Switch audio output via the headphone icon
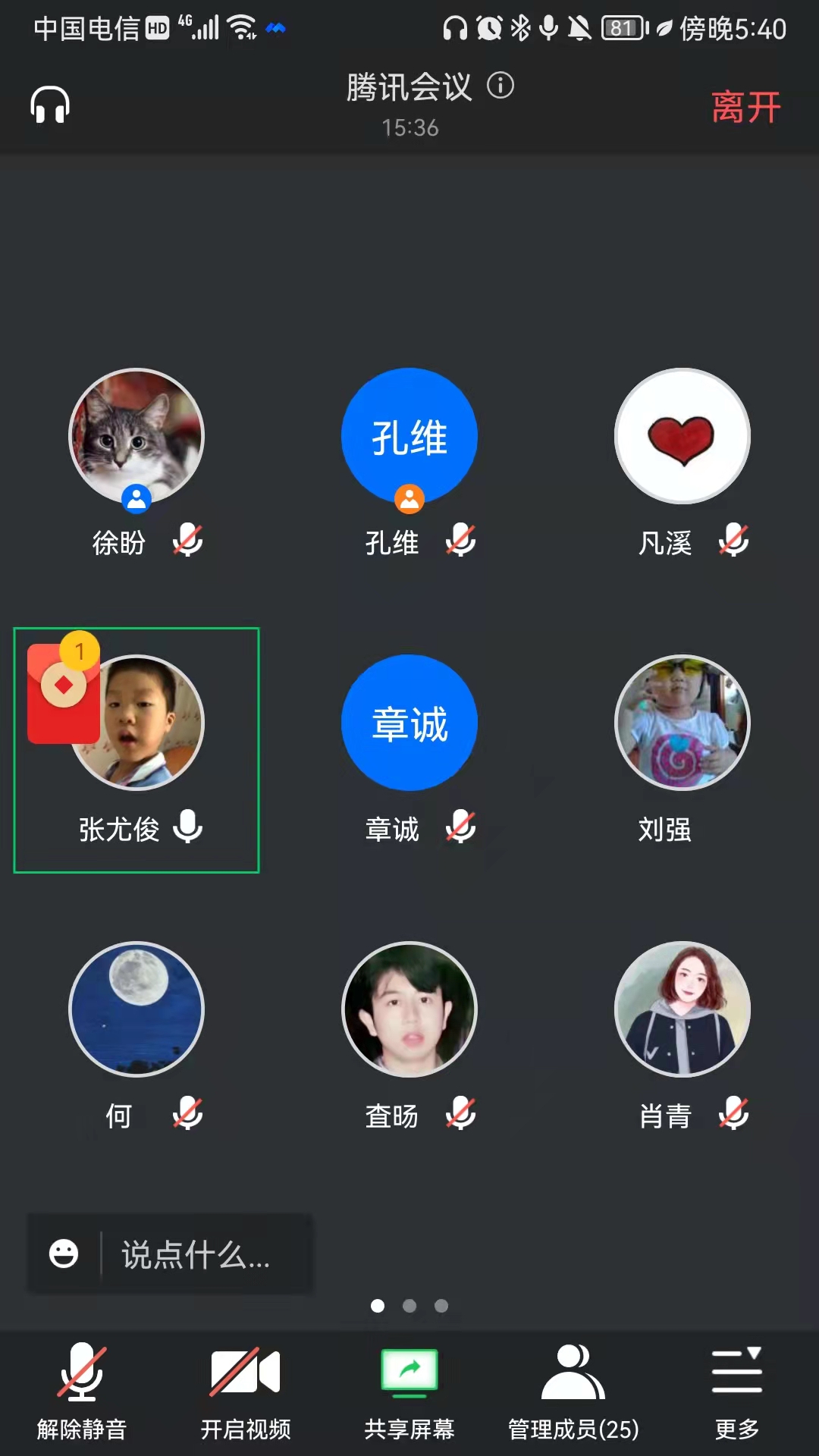 click(50, 105)
